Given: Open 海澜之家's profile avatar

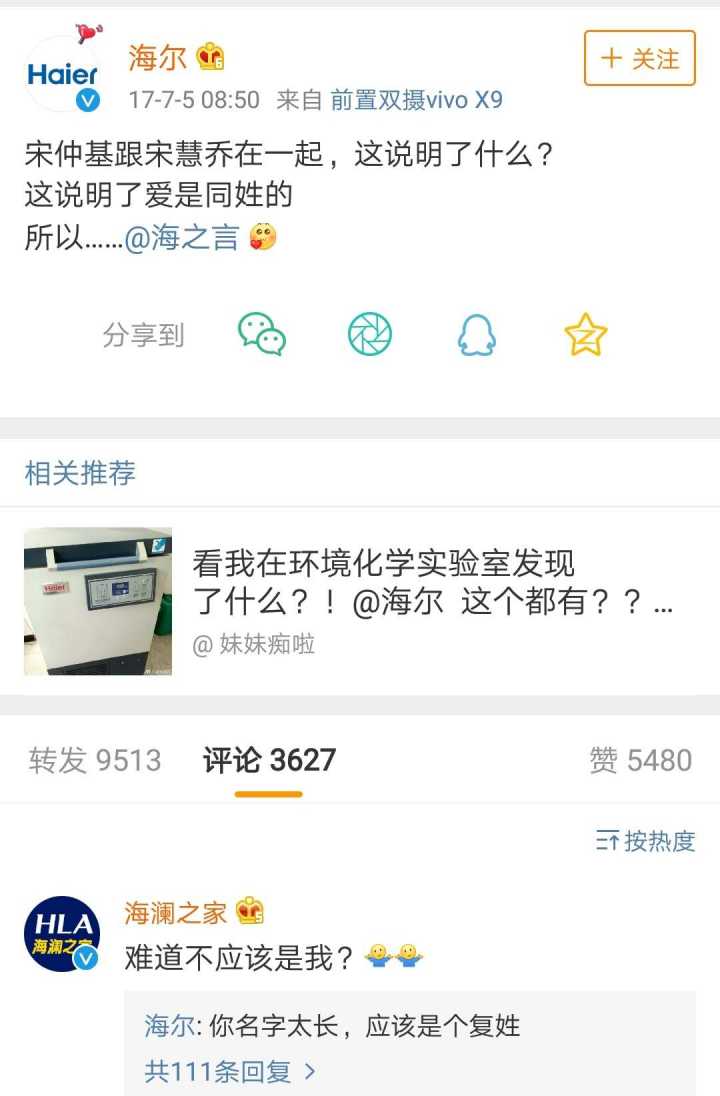Looking at the screenshot, I should (x=62, y=934).
